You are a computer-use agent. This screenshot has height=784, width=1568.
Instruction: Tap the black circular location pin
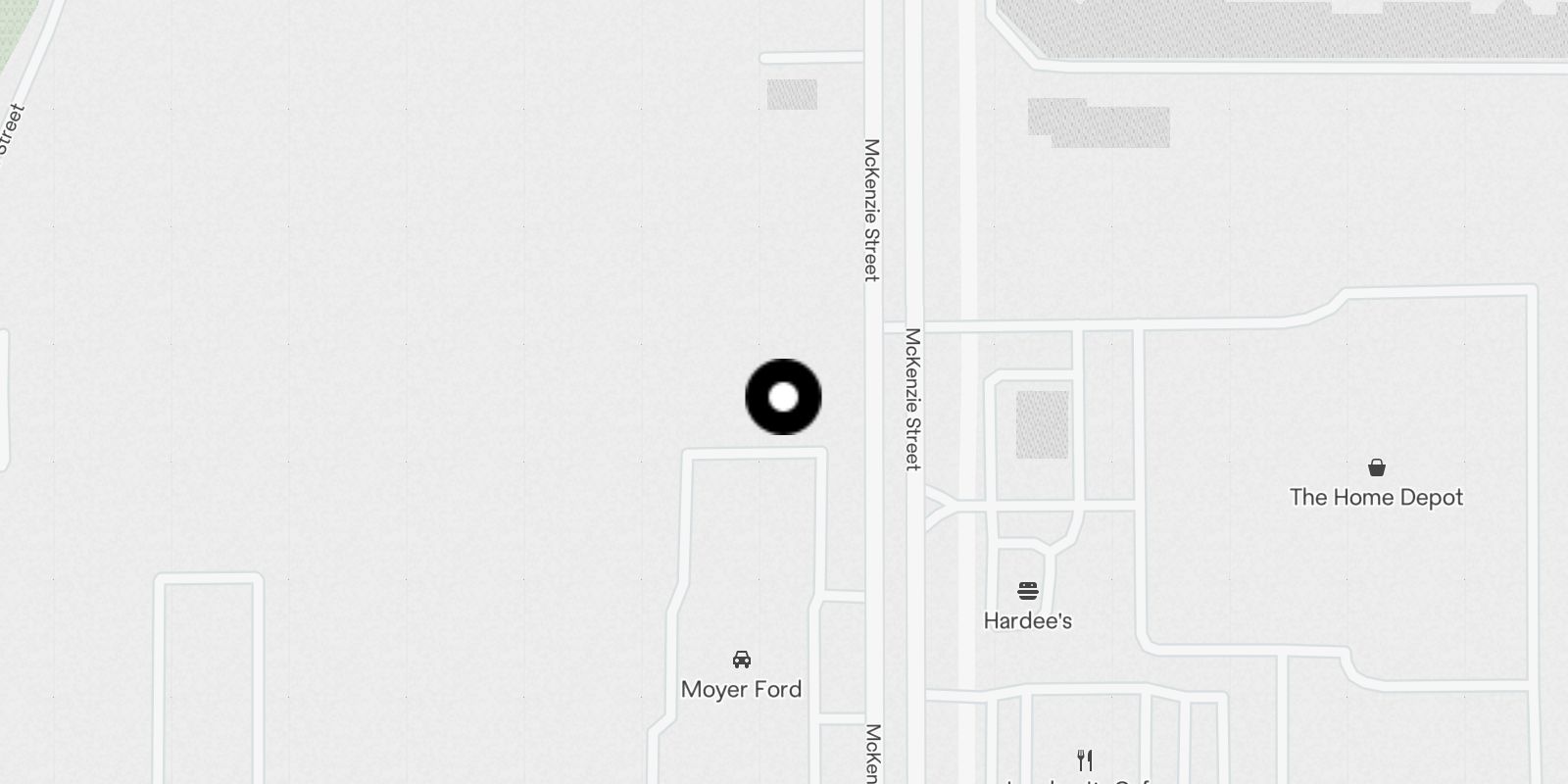(x=783, y=397)
